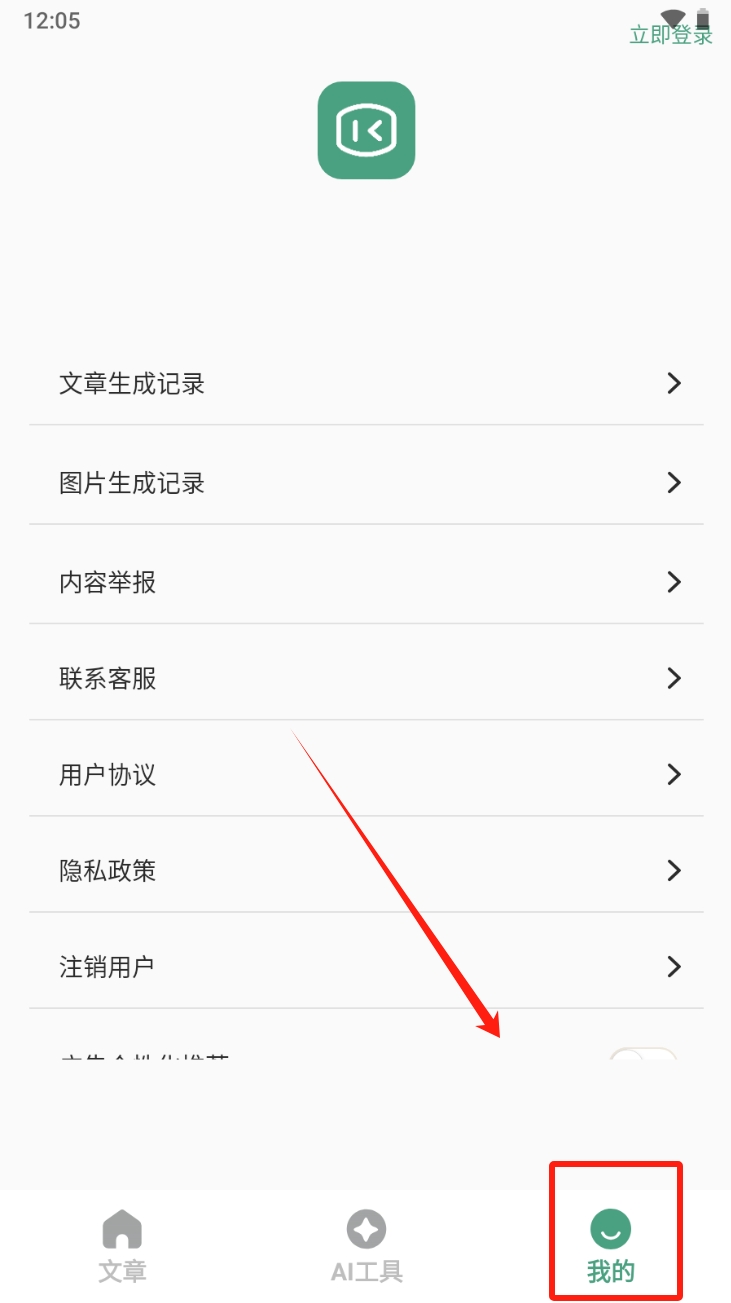This screenshot has width=731, height=1303.
Task: View the 用户协议 agreement
Action: tap(366, 775)
